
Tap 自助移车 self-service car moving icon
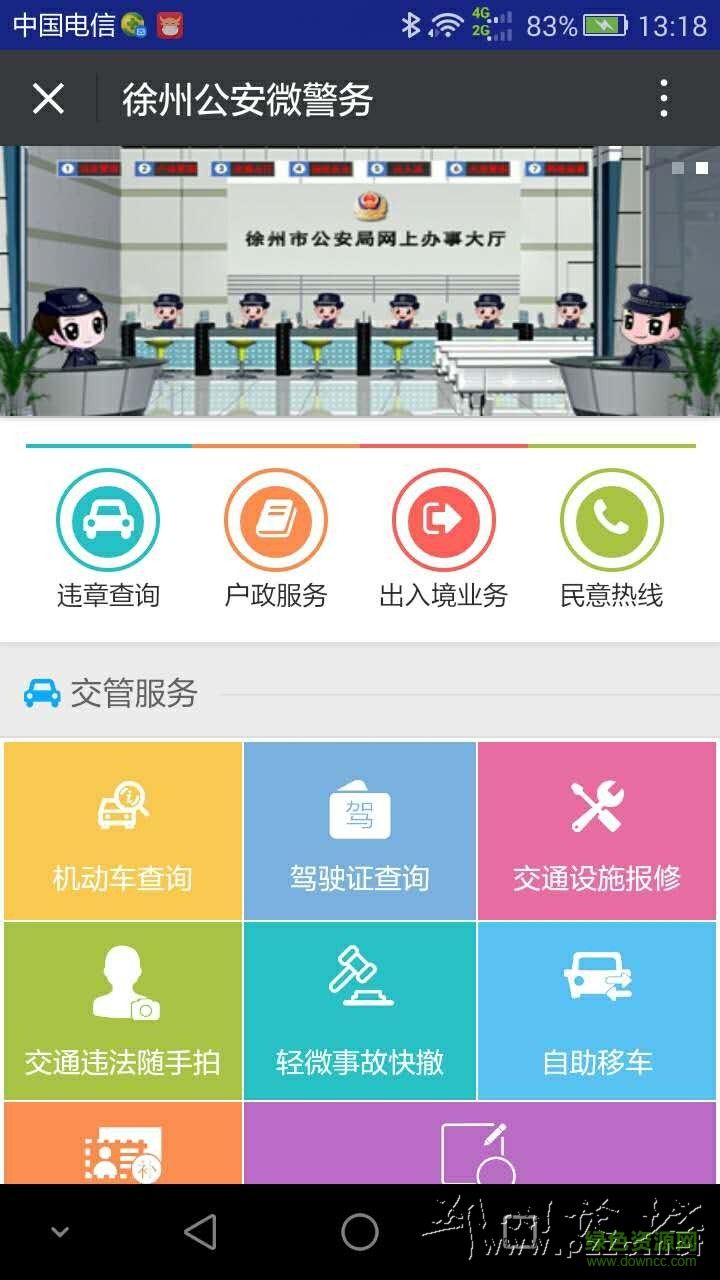tap(596, 1010)
